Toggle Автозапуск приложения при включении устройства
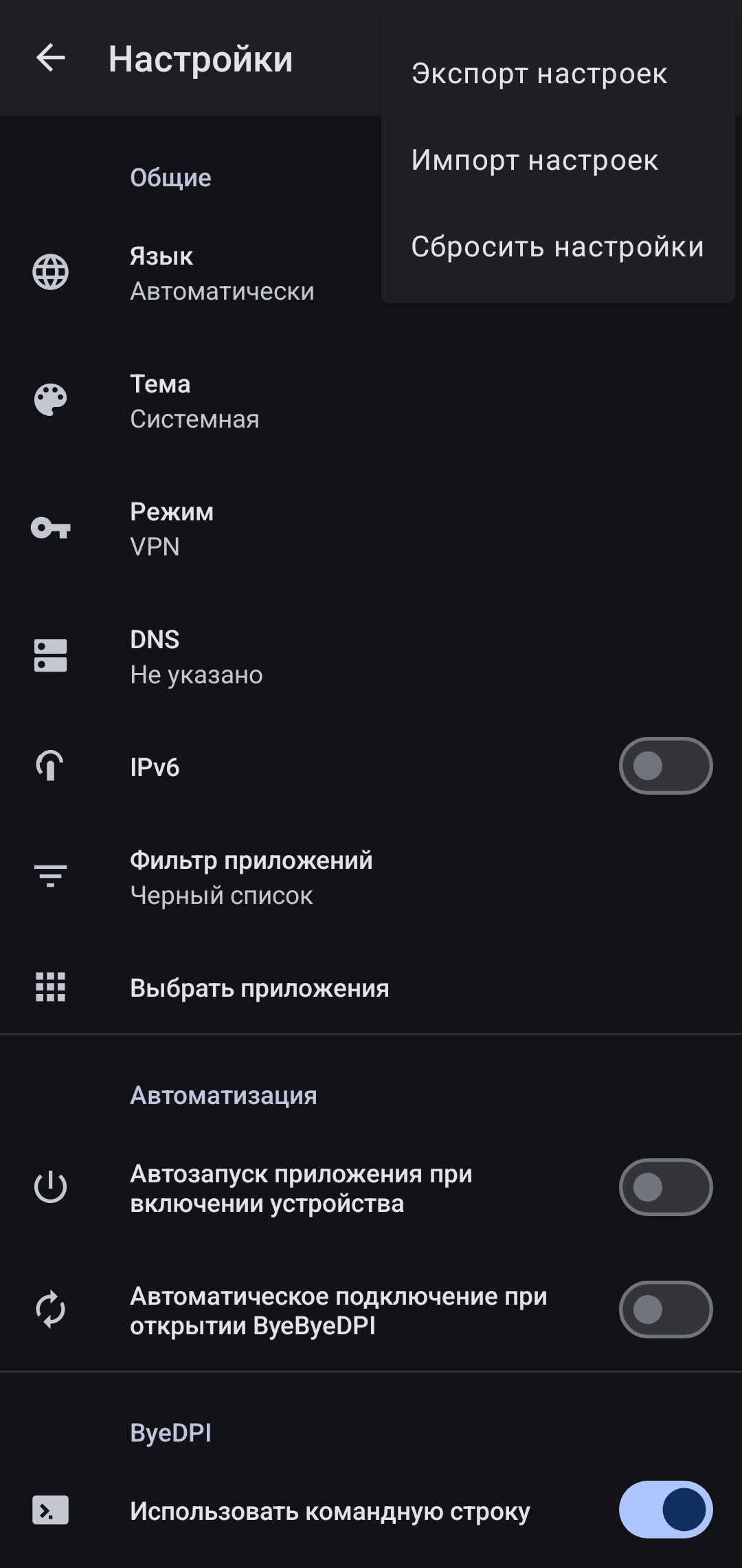Screen dimensions: 742x1568 (665, 1187)
